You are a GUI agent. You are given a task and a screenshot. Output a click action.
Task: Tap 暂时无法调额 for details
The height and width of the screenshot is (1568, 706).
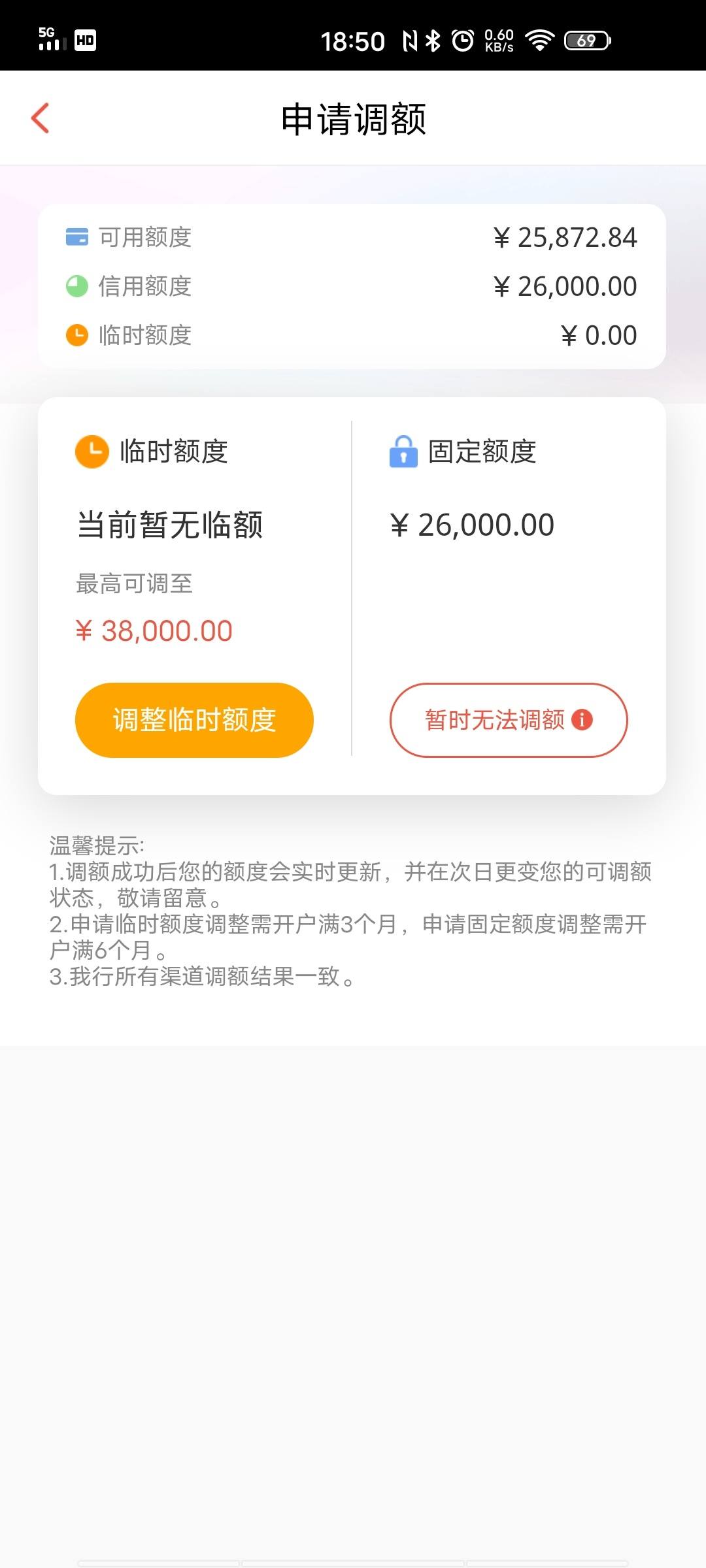(509, 720)
